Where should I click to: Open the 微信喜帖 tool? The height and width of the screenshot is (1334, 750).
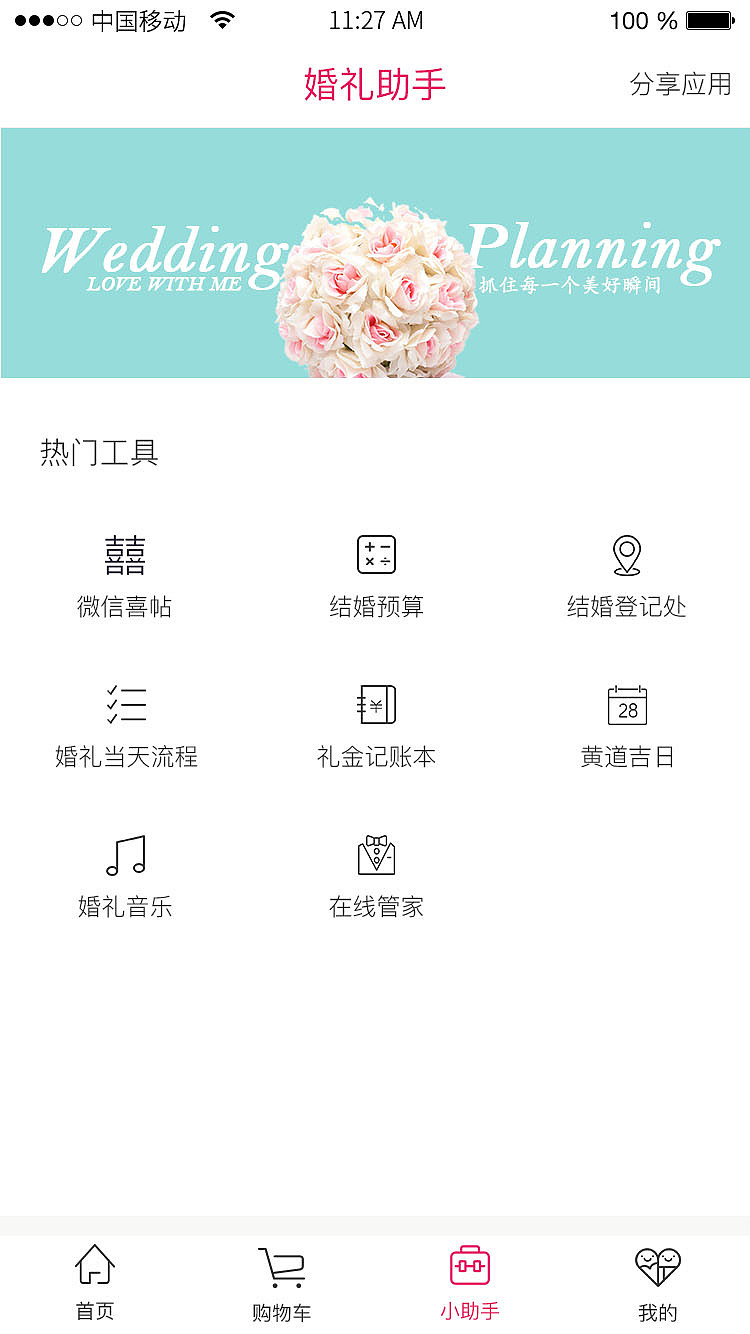125,576
